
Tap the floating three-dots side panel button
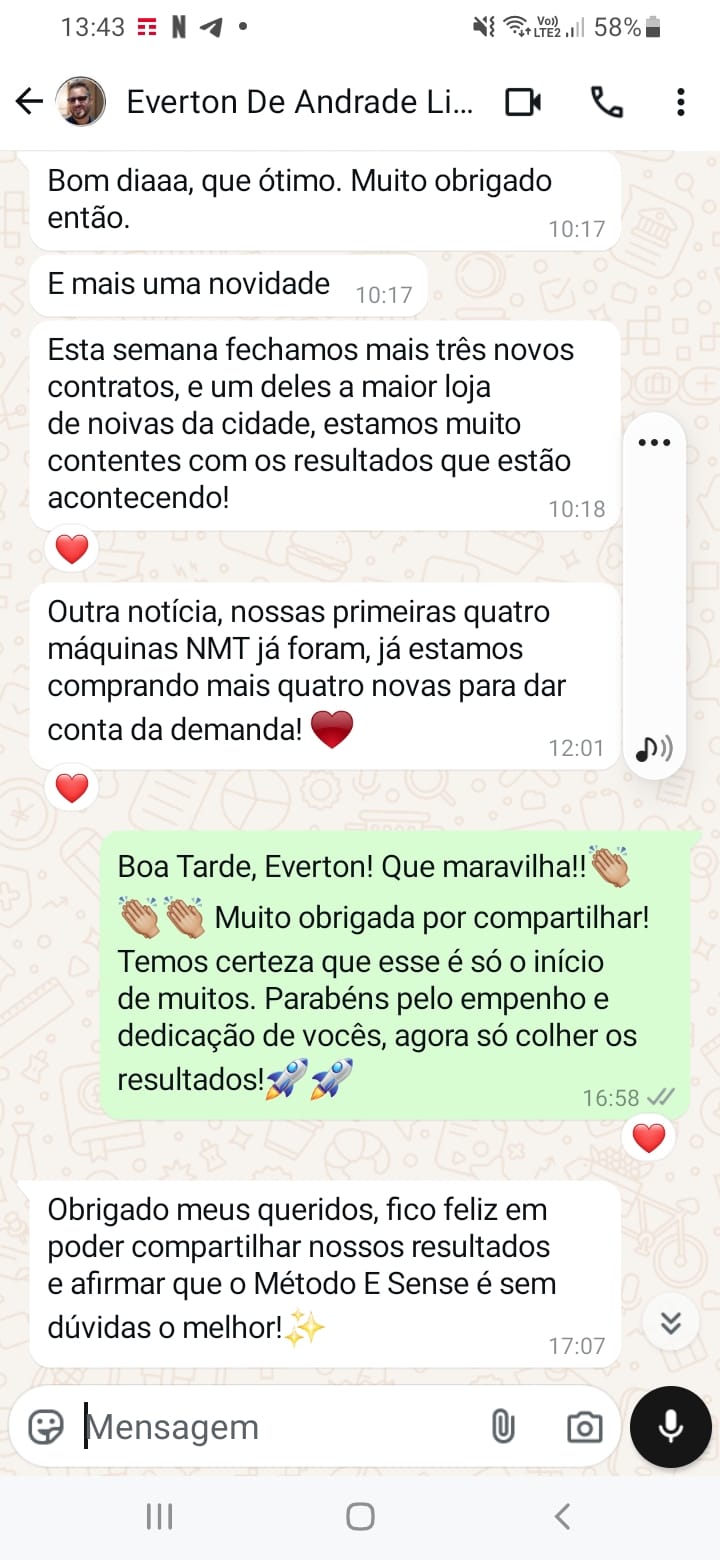[654, 442]
